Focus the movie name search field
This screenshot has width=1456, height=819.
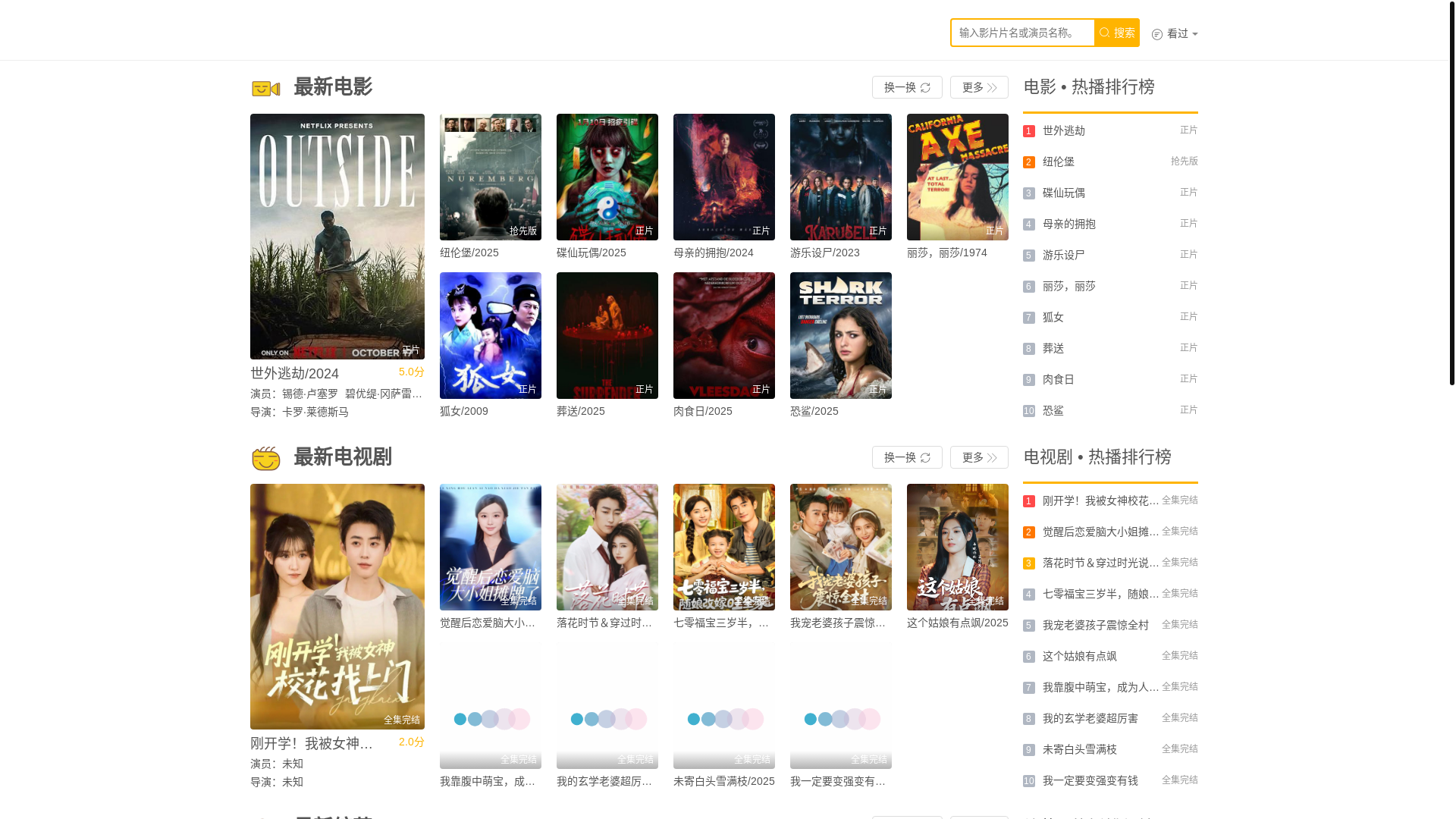[1021, 33]
